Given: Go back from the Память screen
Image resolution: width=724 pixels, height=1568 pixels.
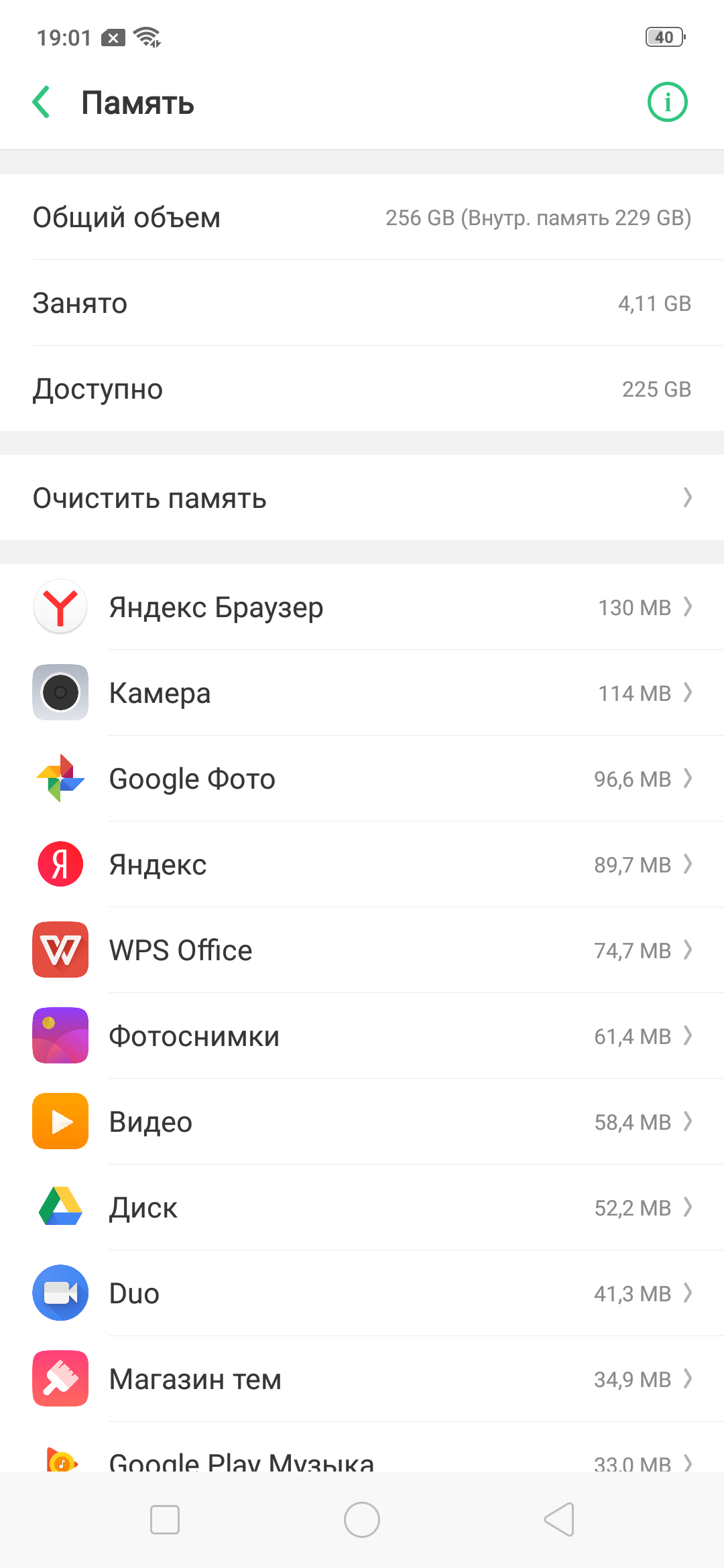Looking at the screenshot, I should pyautogui.click(x=42, y=103).
